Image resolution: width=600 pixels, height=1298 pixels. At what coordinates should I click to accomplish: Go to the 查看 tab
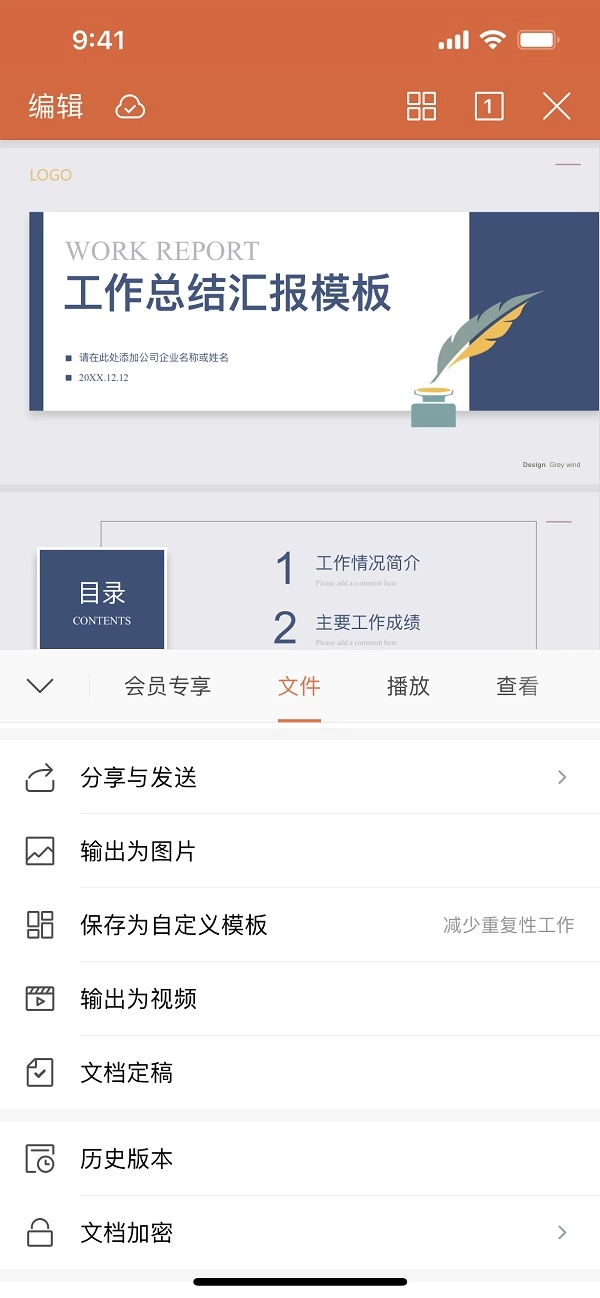point(517,686)
